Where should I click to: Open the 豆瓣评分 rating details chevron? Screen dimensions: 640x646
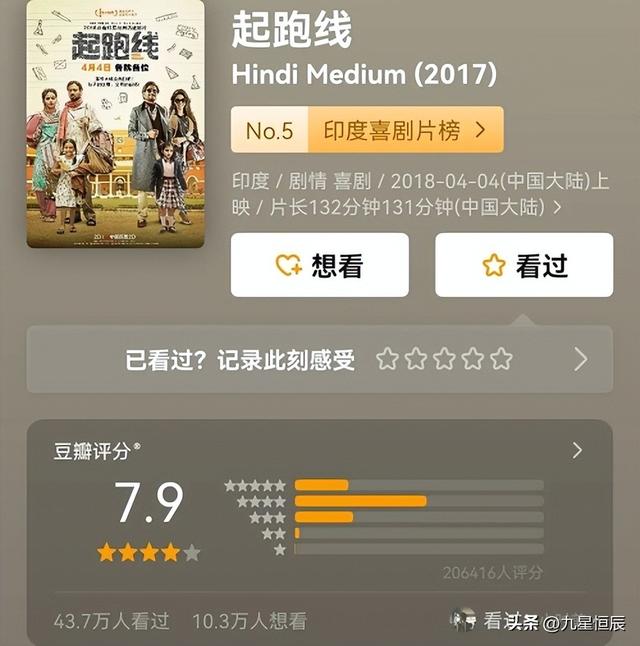pyautogui.click(x=577, y=451)
